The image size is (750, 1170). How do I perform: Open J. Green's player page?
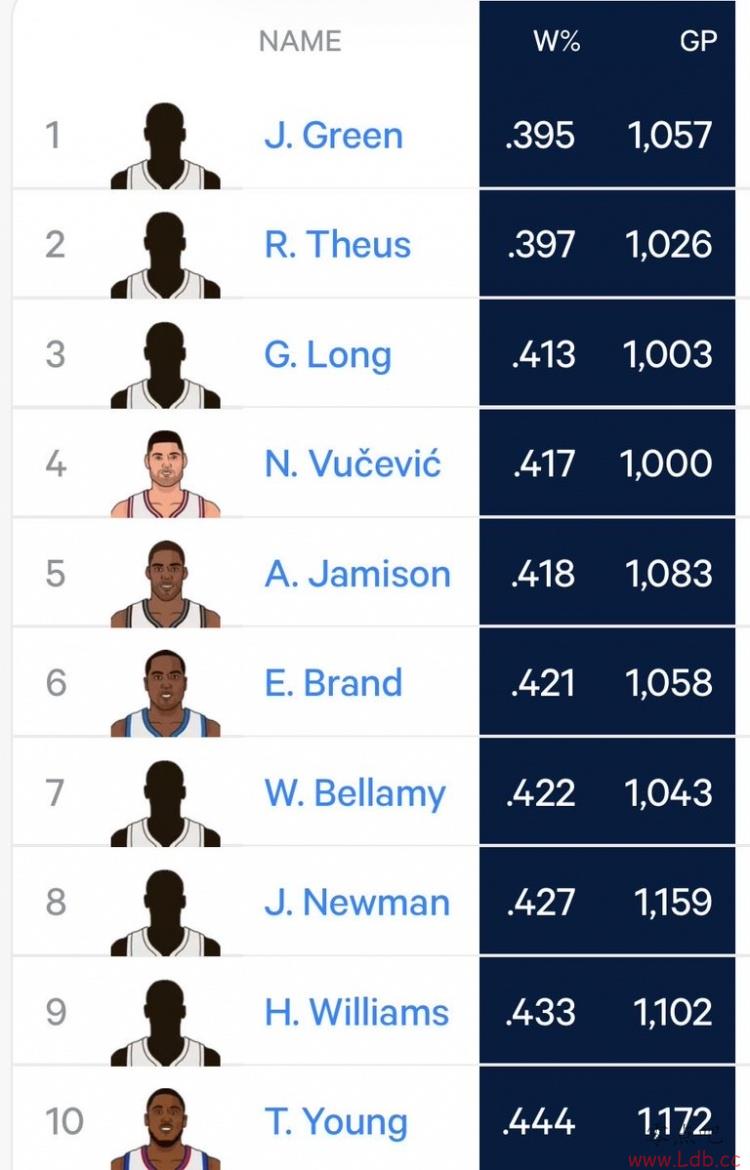tap(333, 136)
